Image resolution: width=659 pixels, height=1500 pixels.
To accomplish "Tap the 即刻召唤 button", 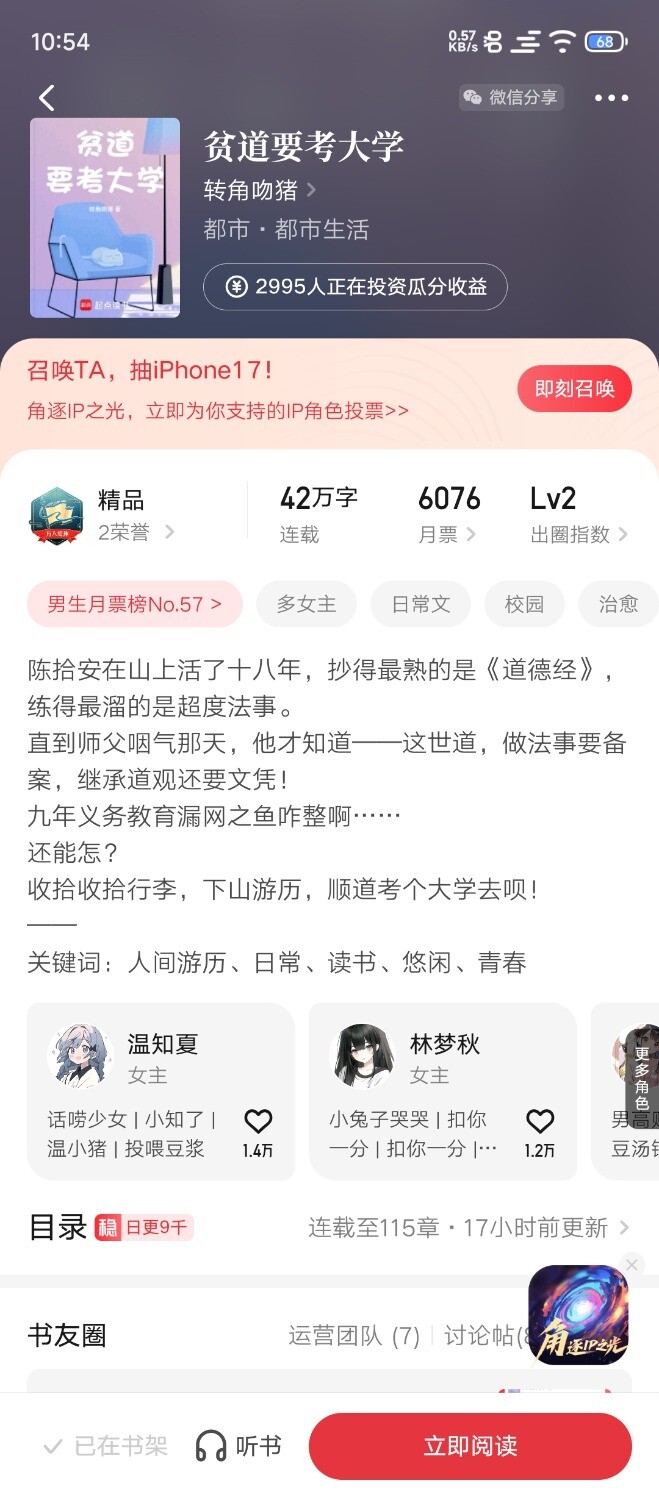I will click(x=574, y=388).
